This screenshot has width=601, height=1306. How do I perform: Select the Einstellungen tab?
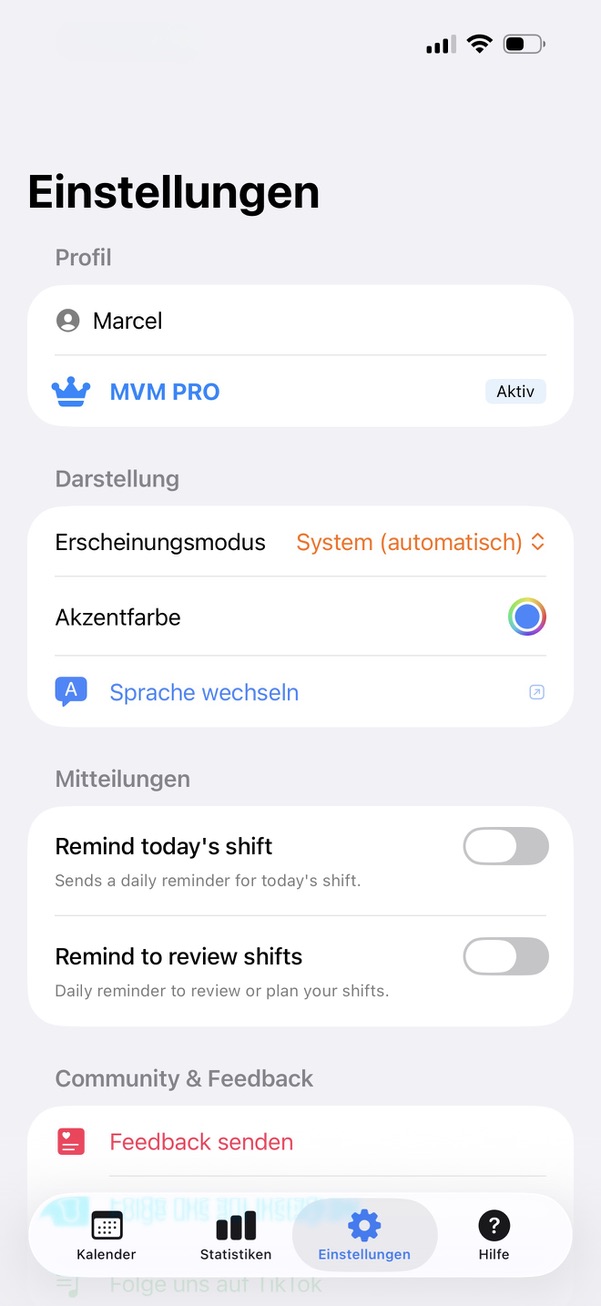click(x=364, y=1234)
